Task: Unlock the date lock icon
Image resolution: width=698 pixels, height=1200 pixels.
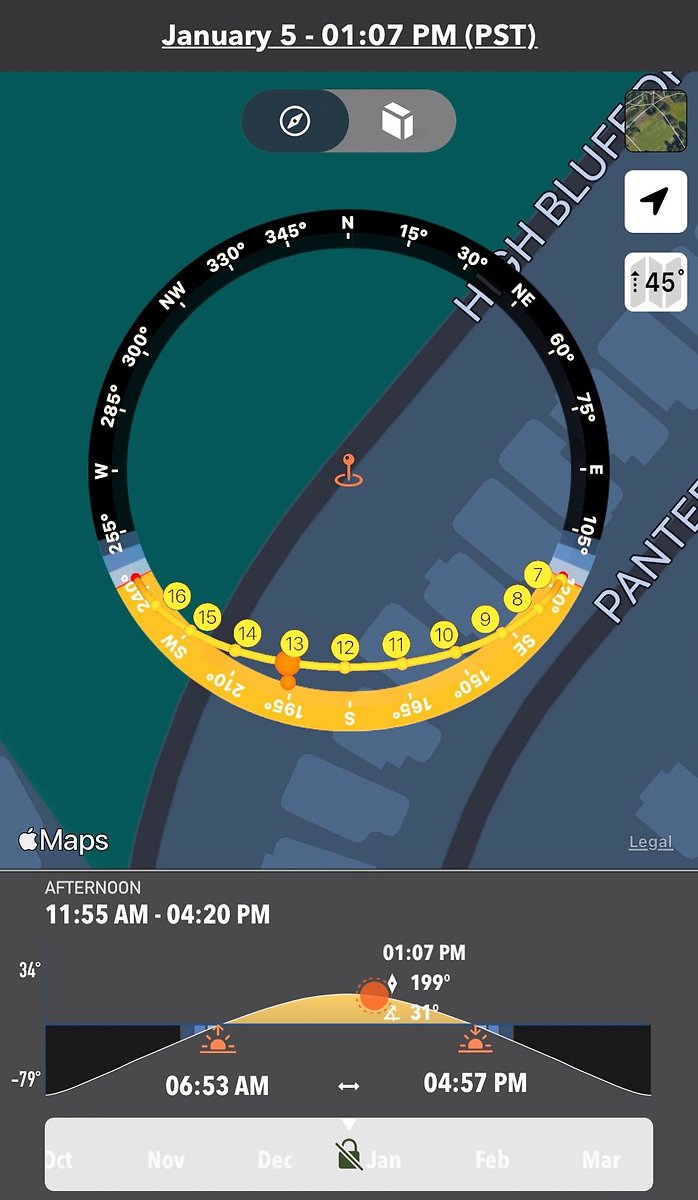Action: tap(348, 1157)
